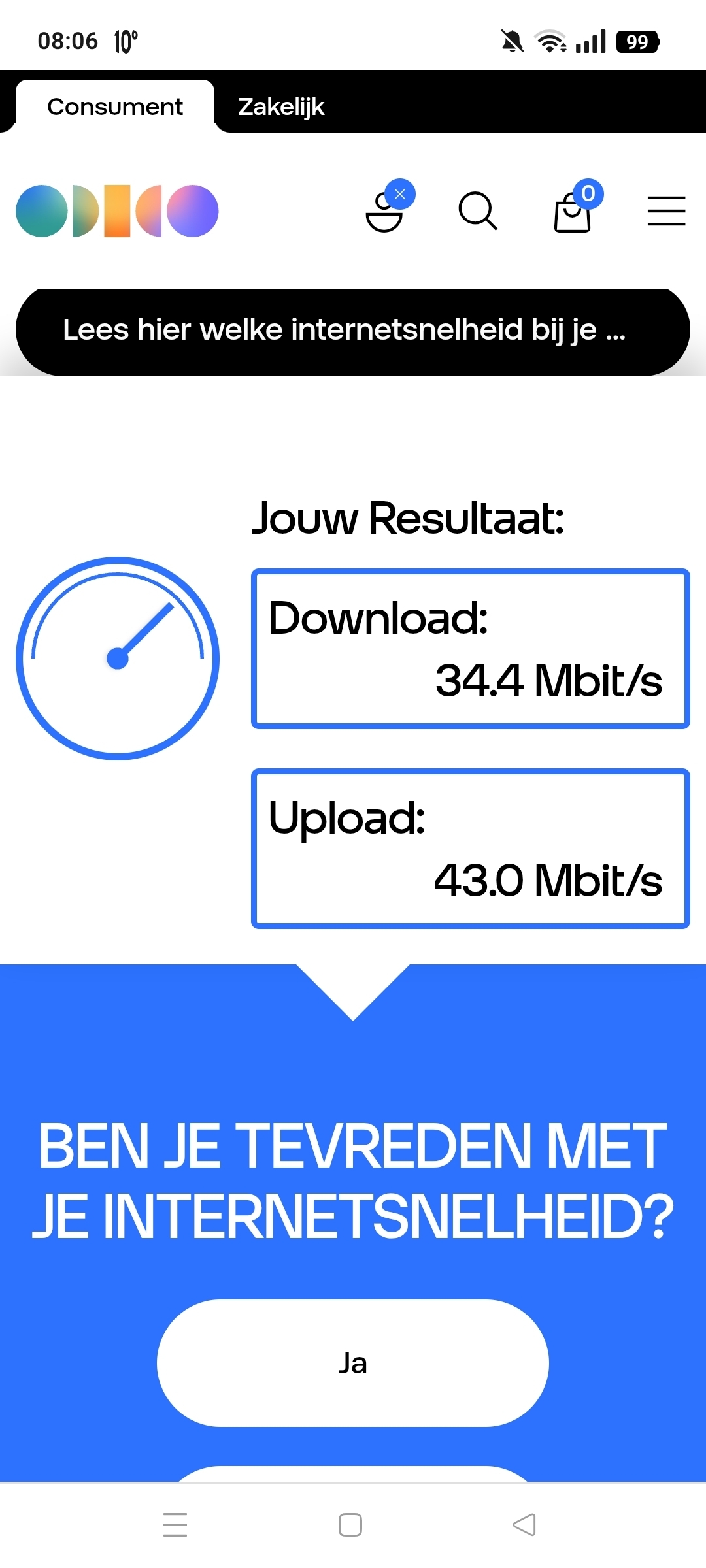Switch to the Zakelijk tab
Viewport: 706px width, 1568px height.
click(281, 106)
